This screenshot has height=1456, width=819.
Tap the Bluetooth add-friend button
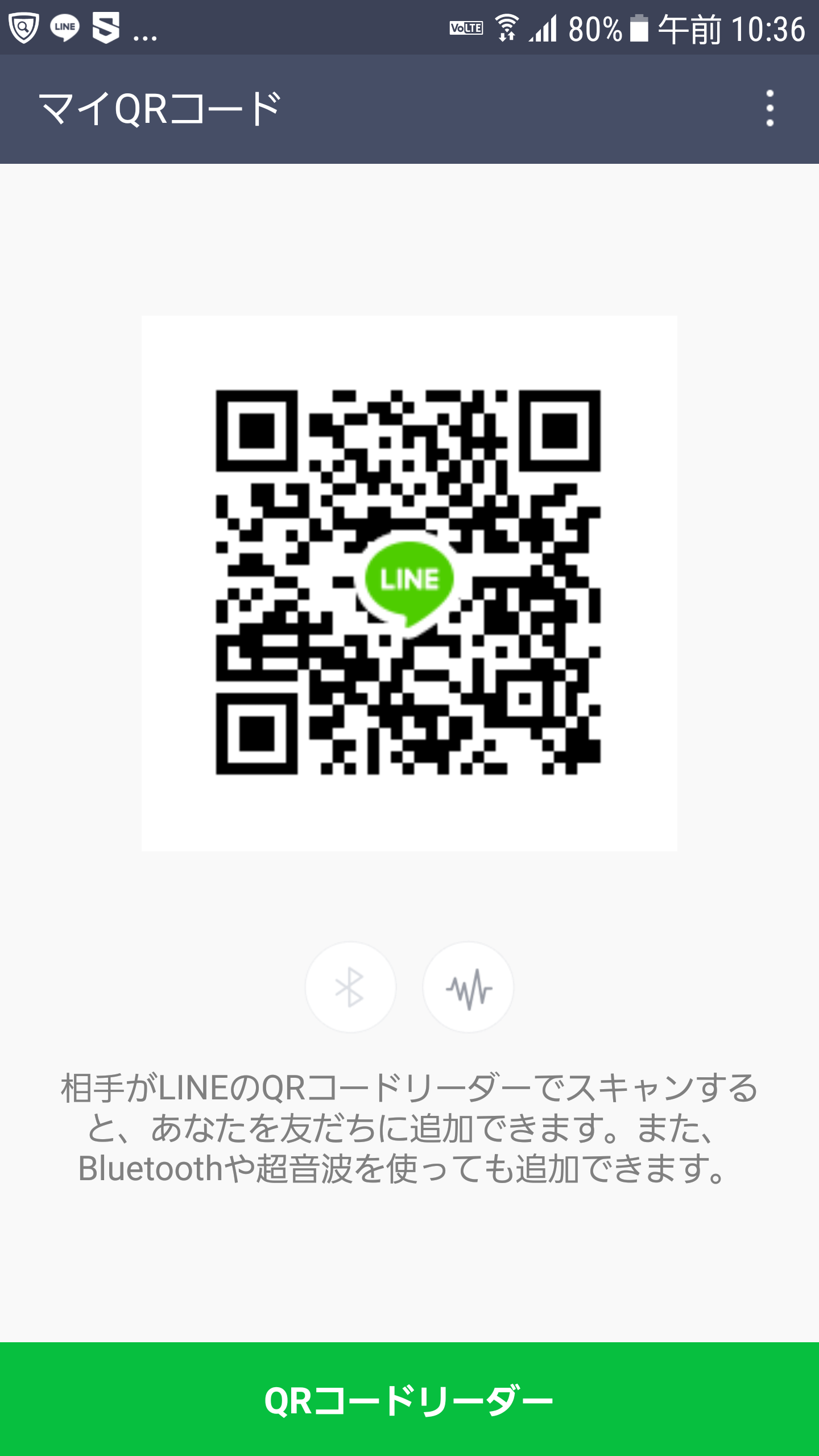click(350, 987)
